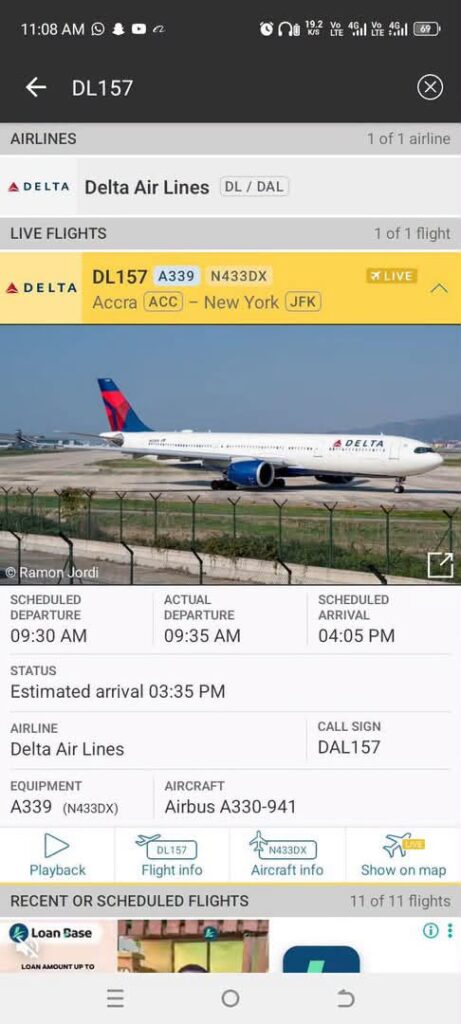Clear the DL157 search text
Viewport: 461px width, 1024px height.
430,88
